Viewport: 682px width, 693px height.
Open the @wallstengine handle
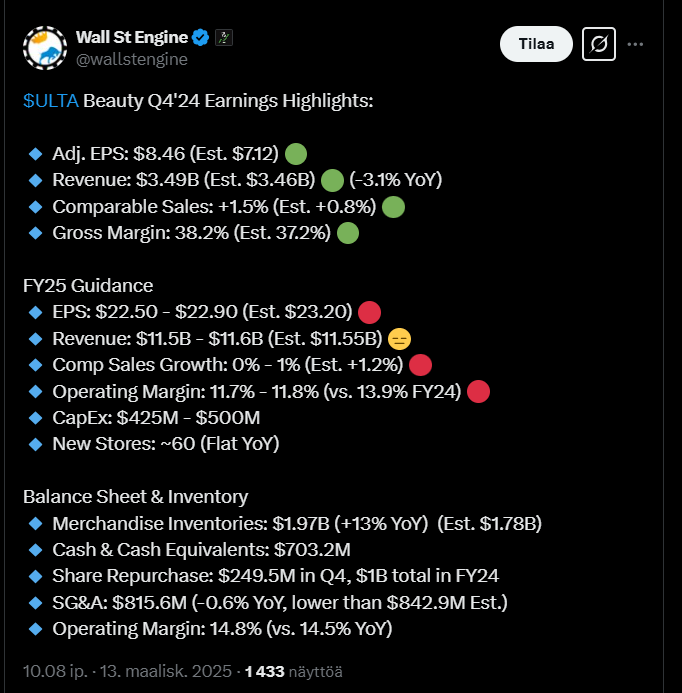131,59
